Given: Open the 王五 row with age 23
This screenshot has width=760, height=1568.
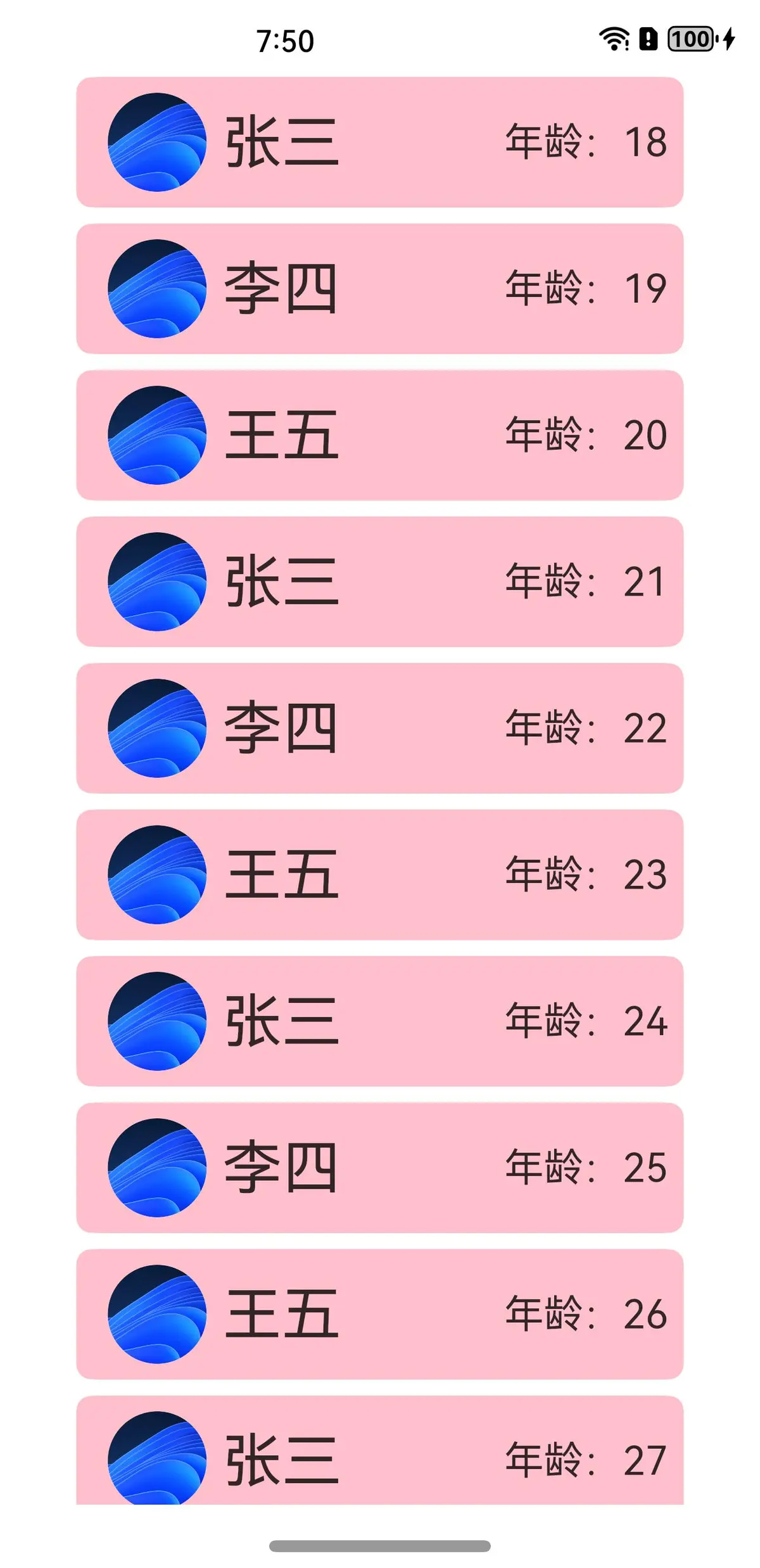Looking at the screenshot, I should pyautogui.click(x=379, y=874).
